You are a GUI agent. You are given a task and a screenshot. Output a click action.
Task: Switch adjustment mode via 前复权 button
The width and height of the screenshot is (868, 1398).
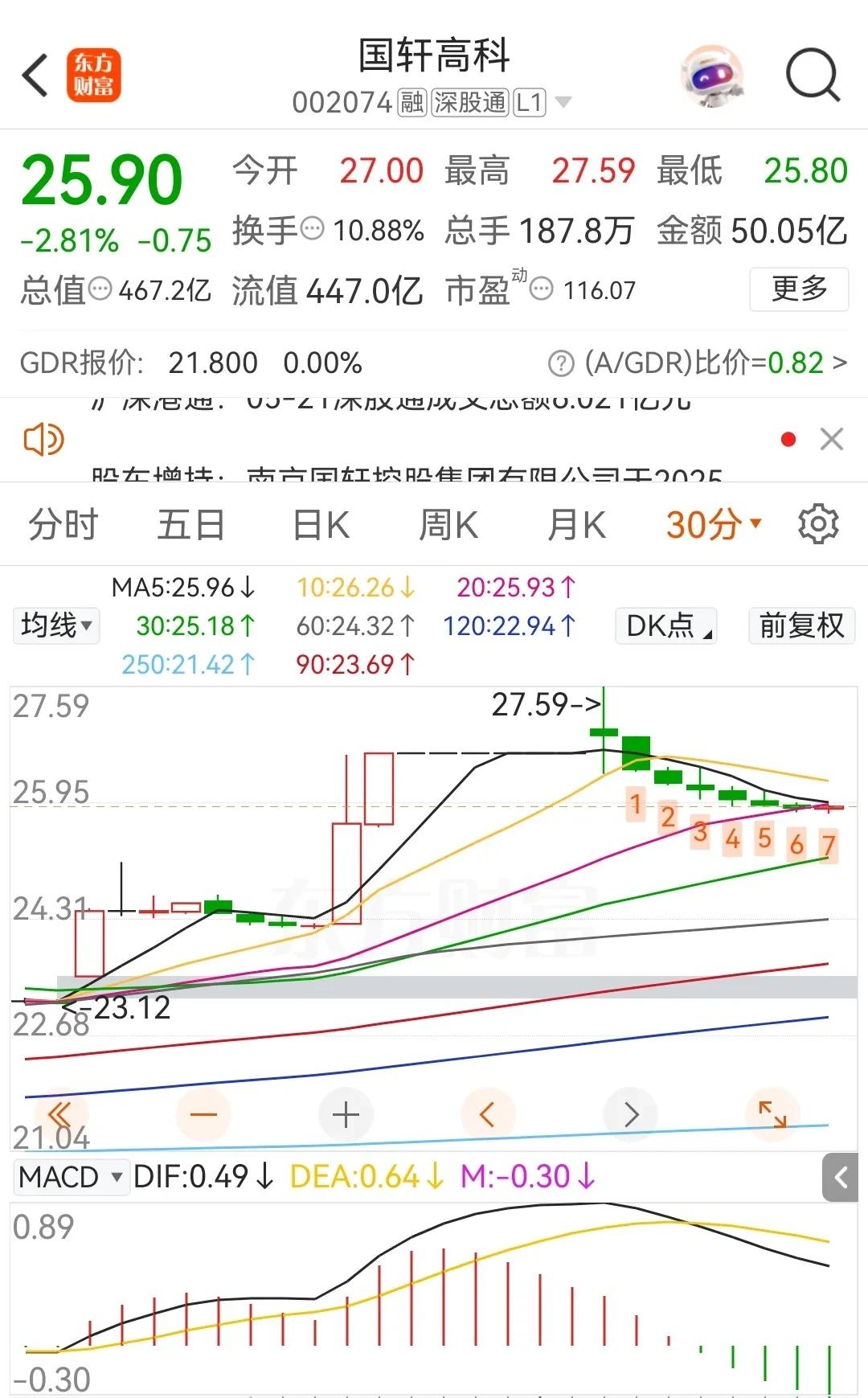pos(800,625)
